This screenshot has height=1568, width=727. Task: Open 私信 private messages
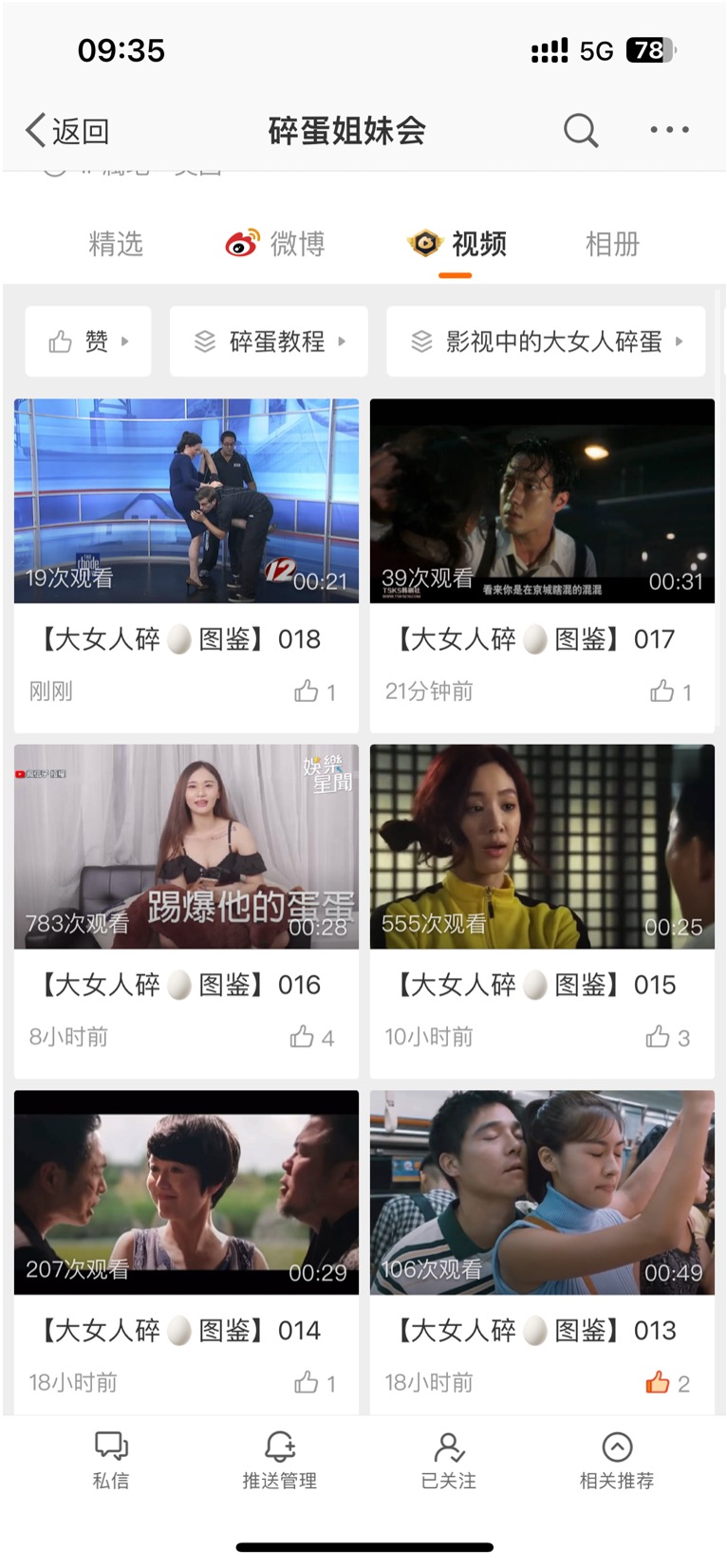pyautogui.click(x=111, y=1460)
